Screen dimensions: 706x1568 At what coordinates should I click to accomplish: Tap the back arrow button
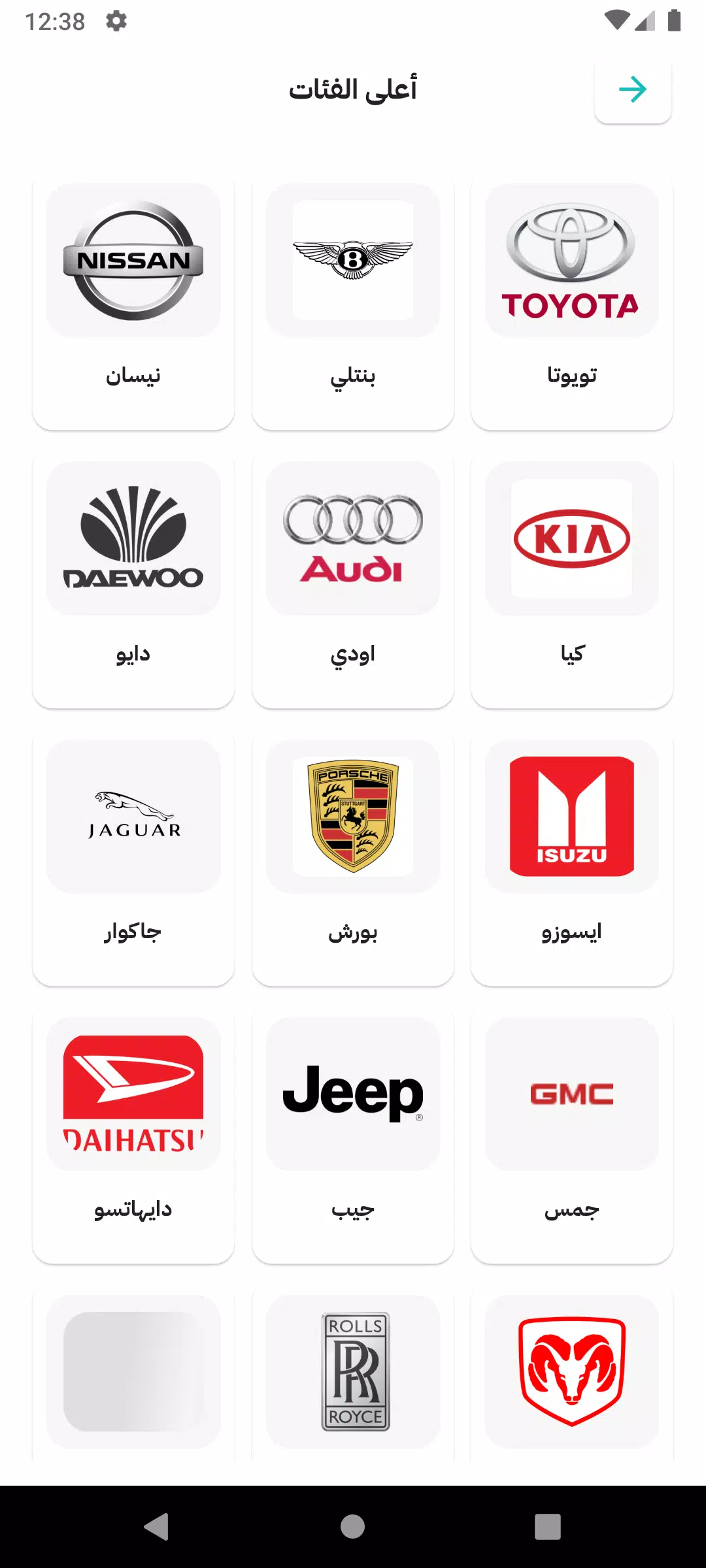pyautogui.click(x=632, y=90)
